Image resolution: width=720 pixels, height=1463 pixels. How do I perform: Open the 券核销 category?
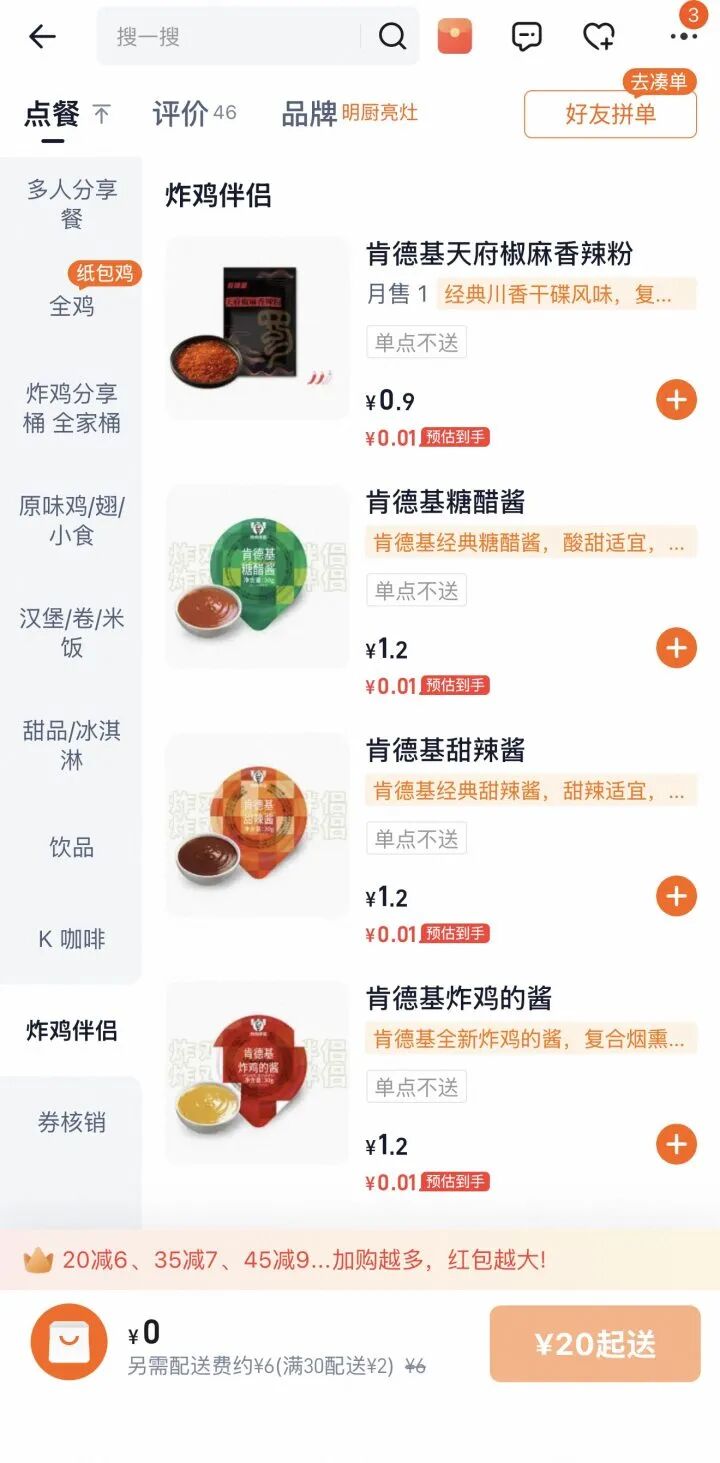pos(72,1122)
